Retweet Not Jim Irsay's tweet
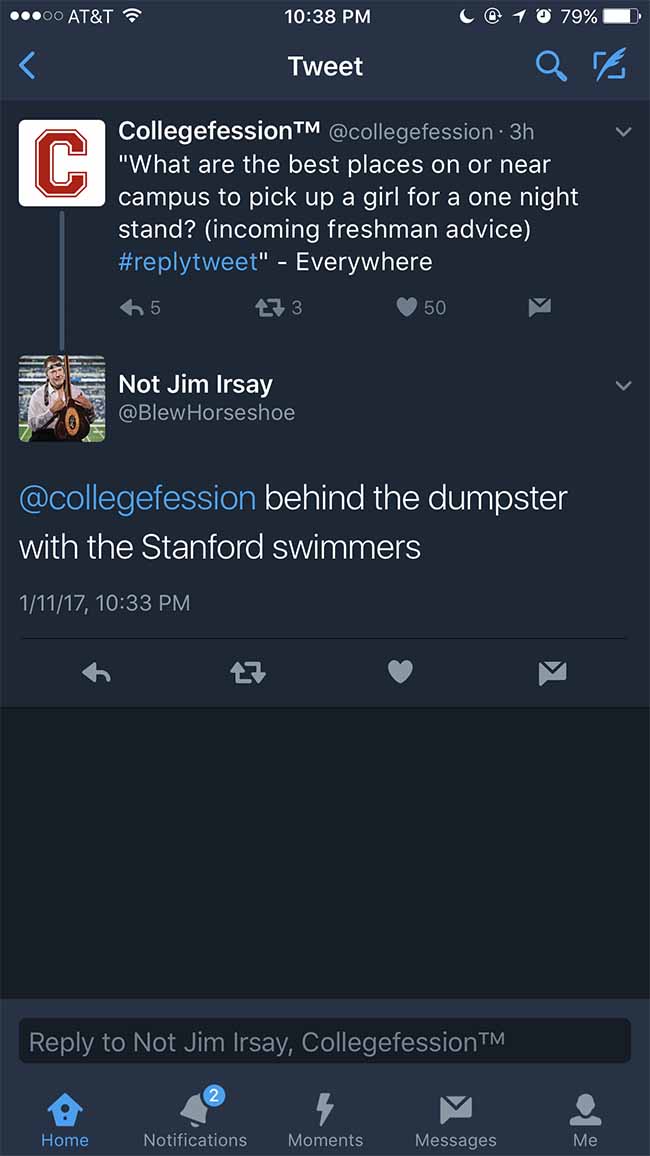The width and height of the screenshot is (650, 1156). [248, 672]
